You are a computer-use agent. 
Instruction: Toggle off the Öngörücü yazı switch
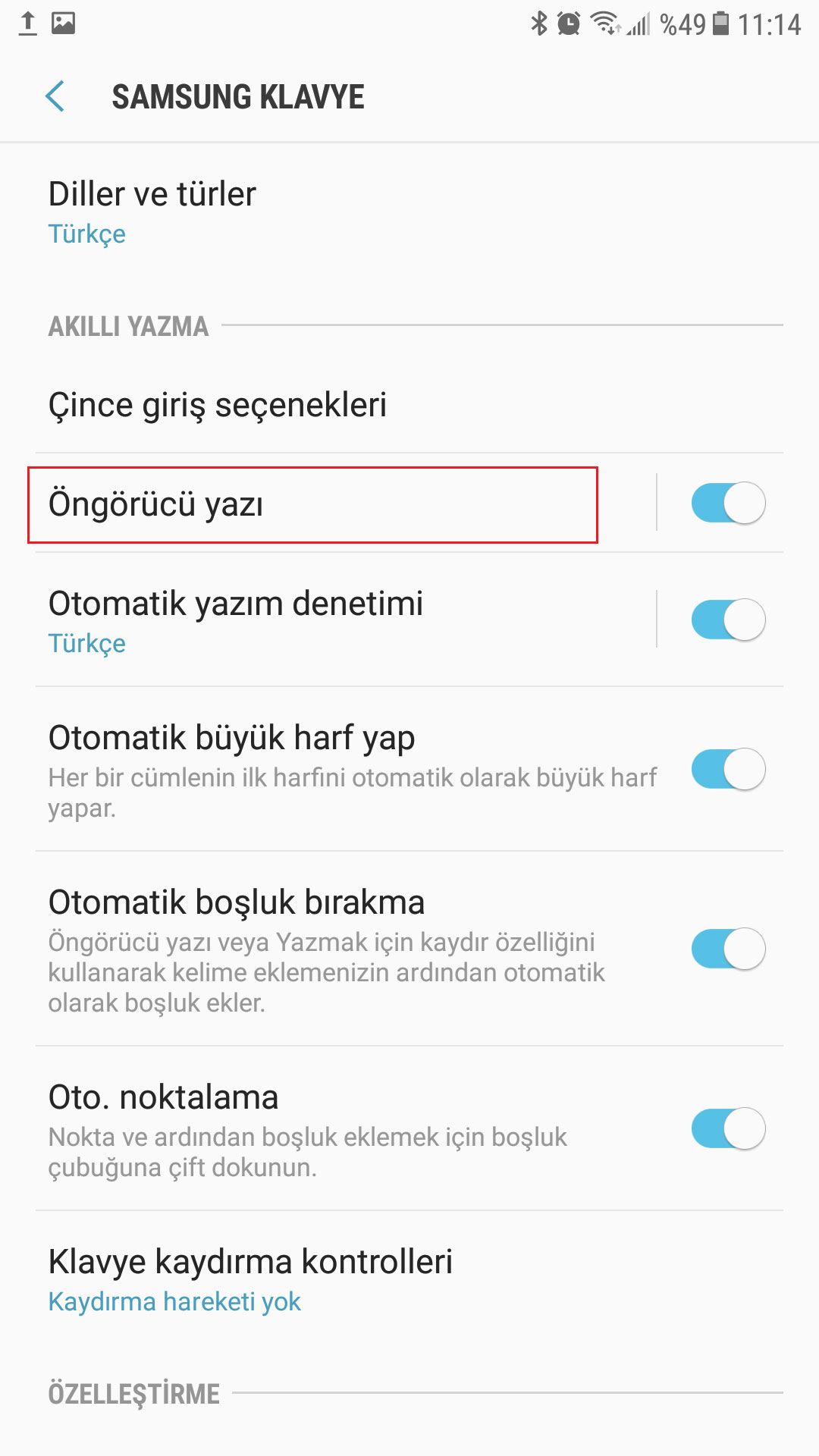click(728, 503)
